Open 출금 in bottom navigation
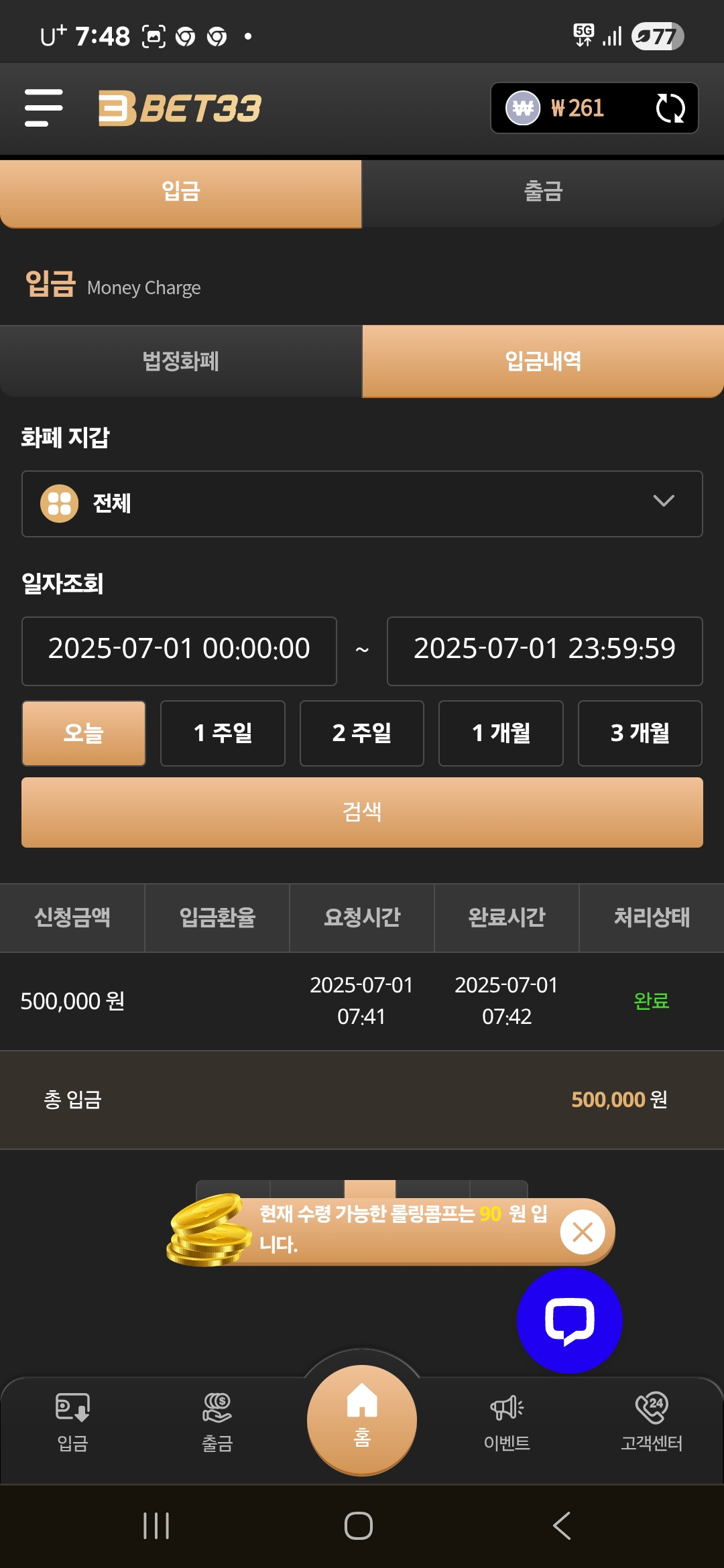The height and width of the screenshot is (1568, 724). tap(217, 1422)
